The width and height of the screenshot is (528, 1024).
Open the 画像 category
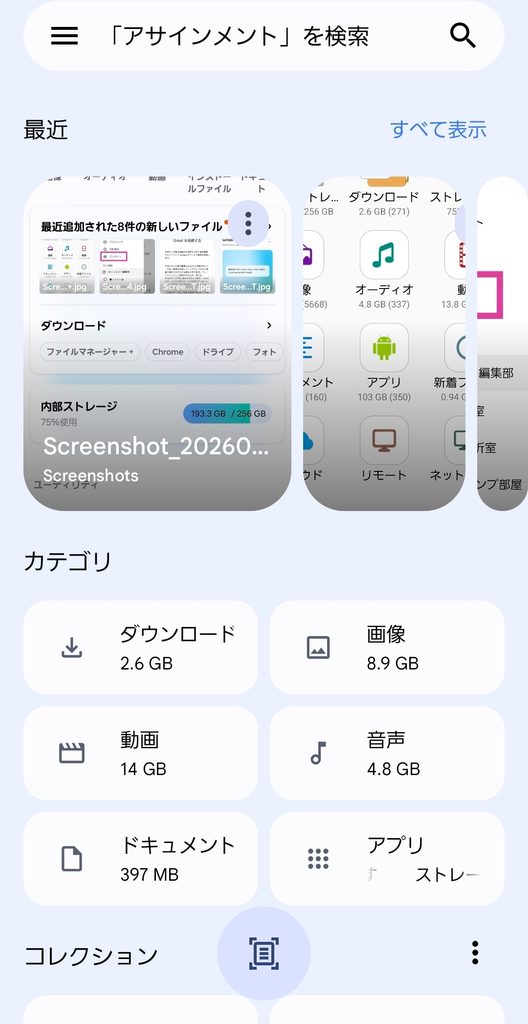point(387,647)
